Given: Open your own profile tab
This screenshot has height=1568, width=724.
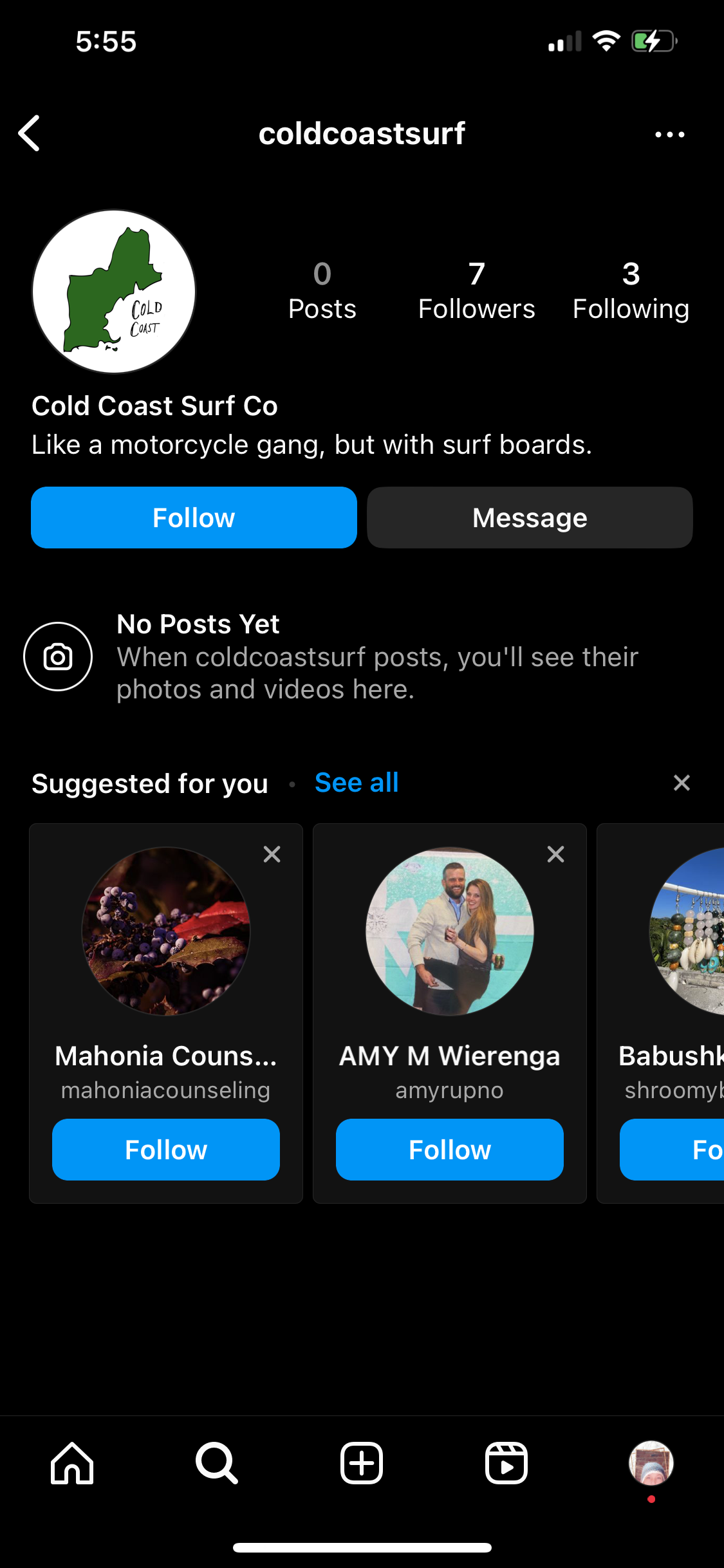Looking at the screenshot, I should coord(651,1462).
